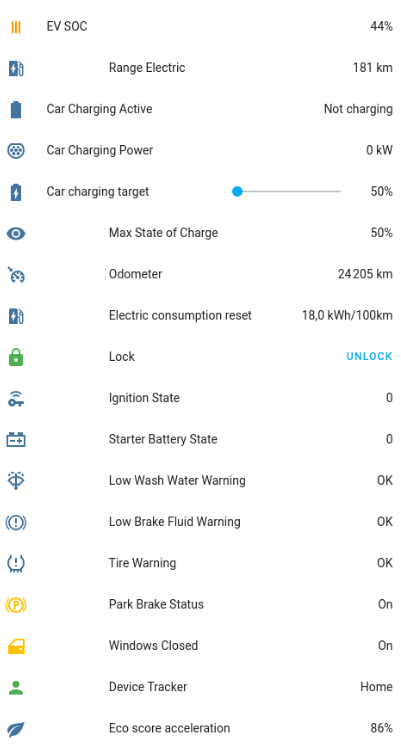Open Low Wash Water Warning
The image size is (401, 748).
[x=201, y=480]
